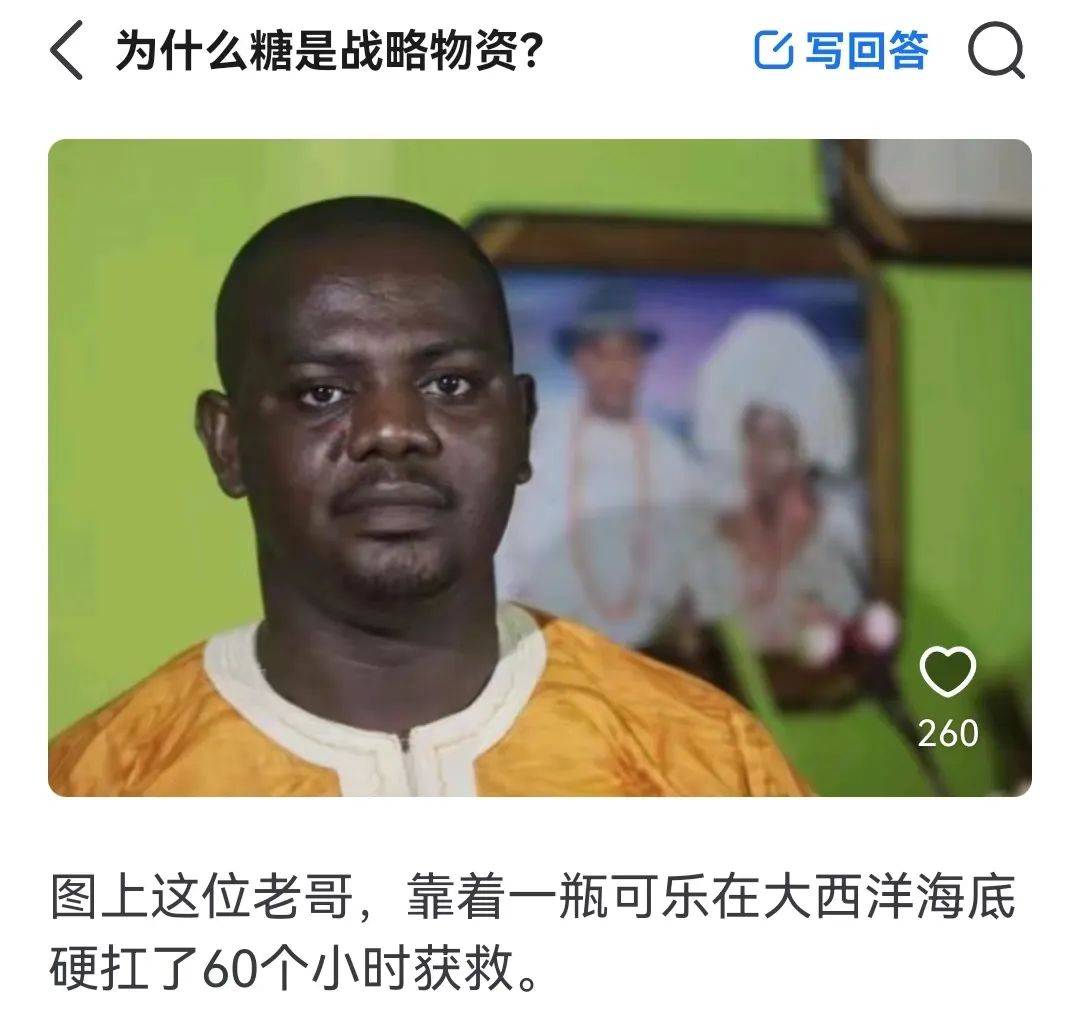Tap 写回答 to write an answer
The height and width of the screenshot is (1033, 1080).
[841, 52]
